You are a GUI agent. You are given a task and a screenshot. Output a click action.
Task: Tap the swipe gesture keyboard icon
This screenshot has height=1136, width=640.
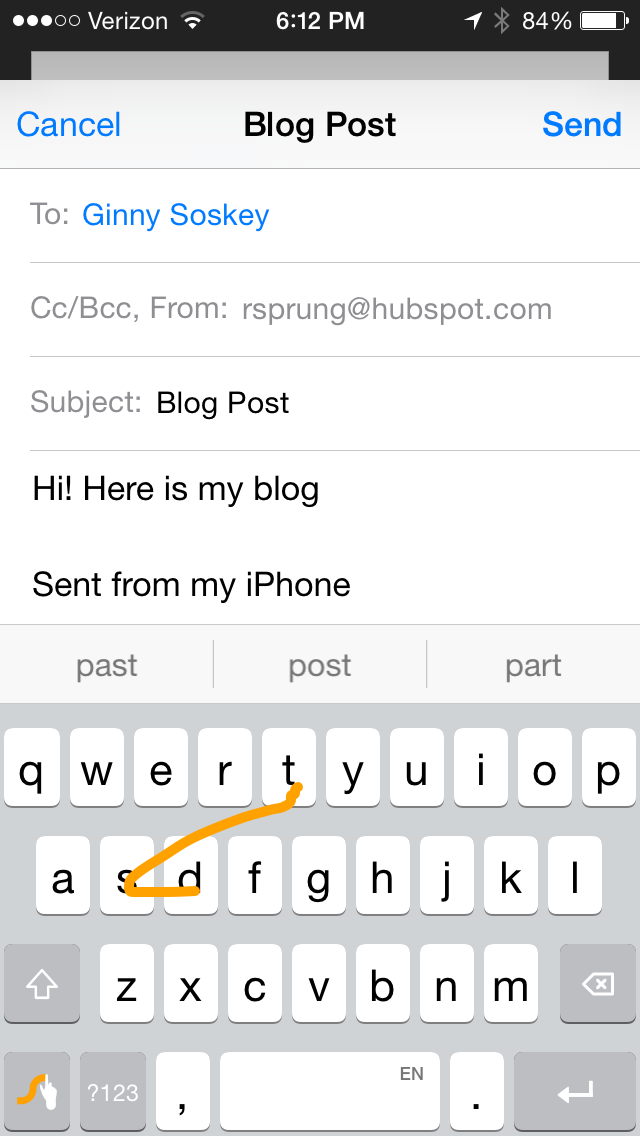pyautogui.click(x=37, y=1091)
